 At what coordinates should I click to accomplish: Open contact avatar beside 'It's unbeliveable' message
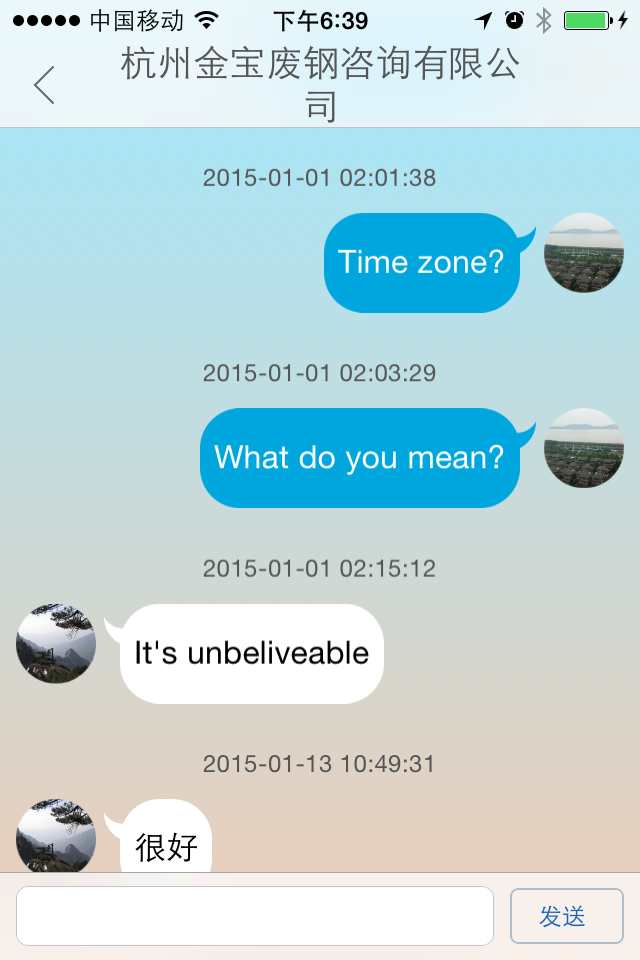(x=56, y=644)
